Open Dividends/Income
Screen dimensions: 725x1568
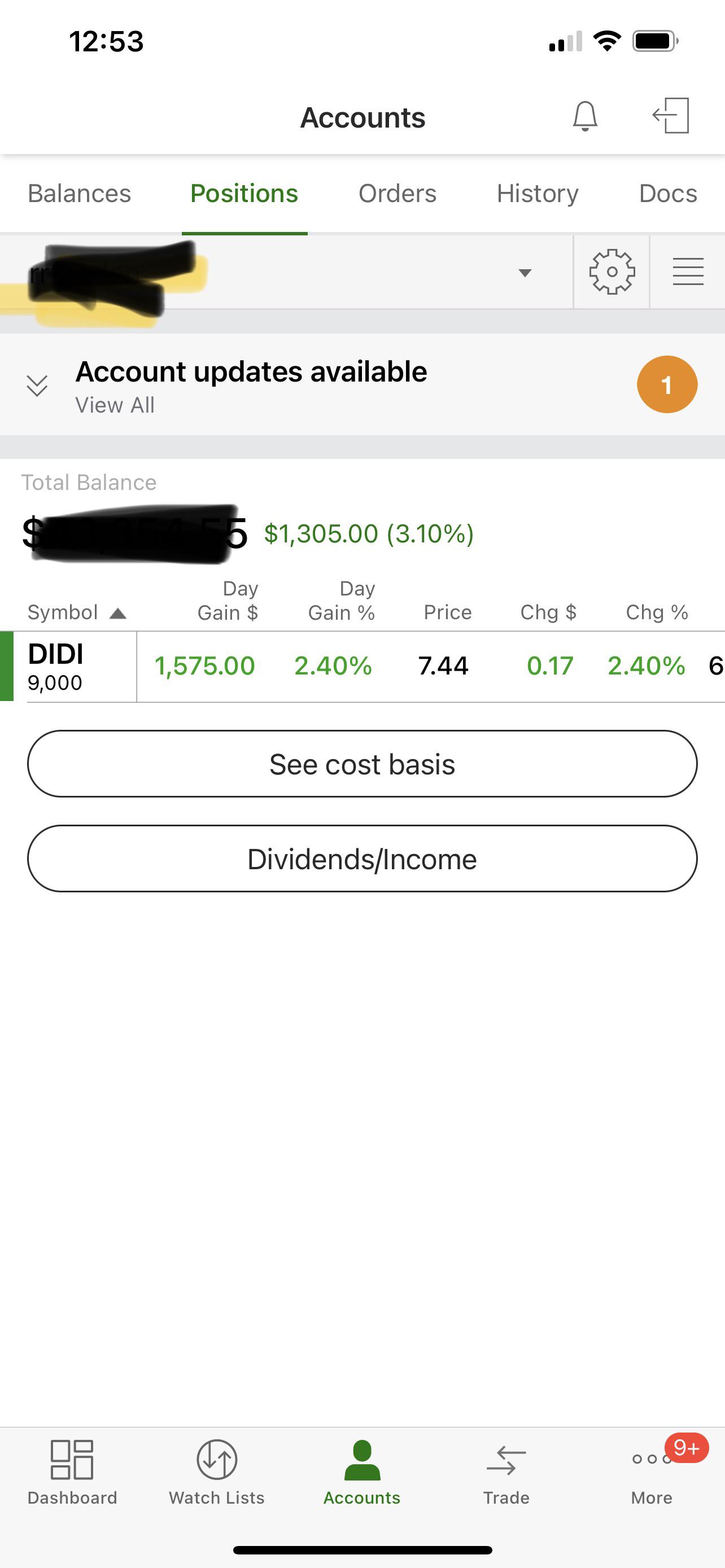(x=362, y=859)
